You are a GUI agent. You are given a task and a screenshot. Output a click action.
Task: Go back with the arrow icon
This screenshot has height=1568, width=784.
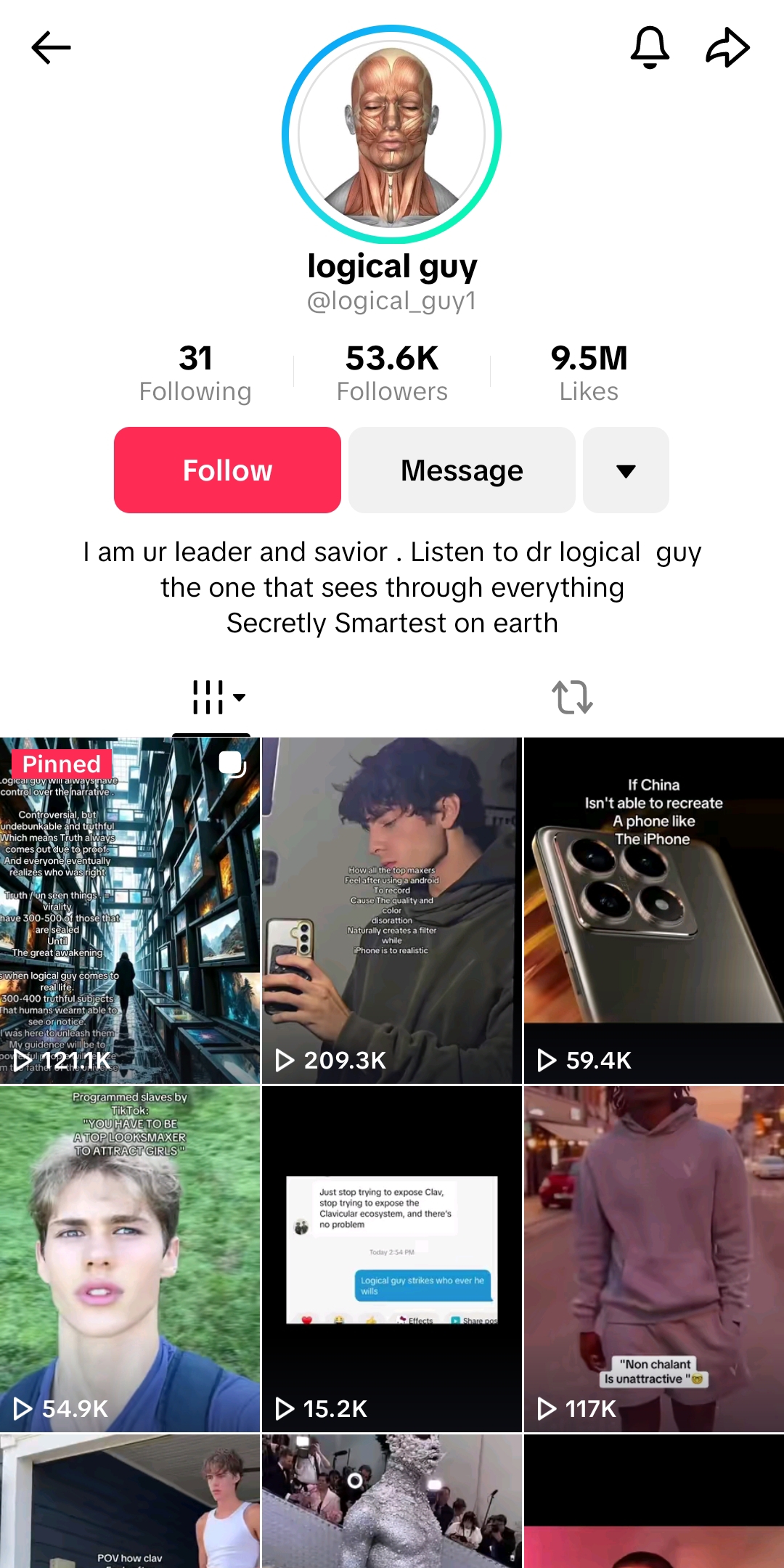tap(51, 48)
